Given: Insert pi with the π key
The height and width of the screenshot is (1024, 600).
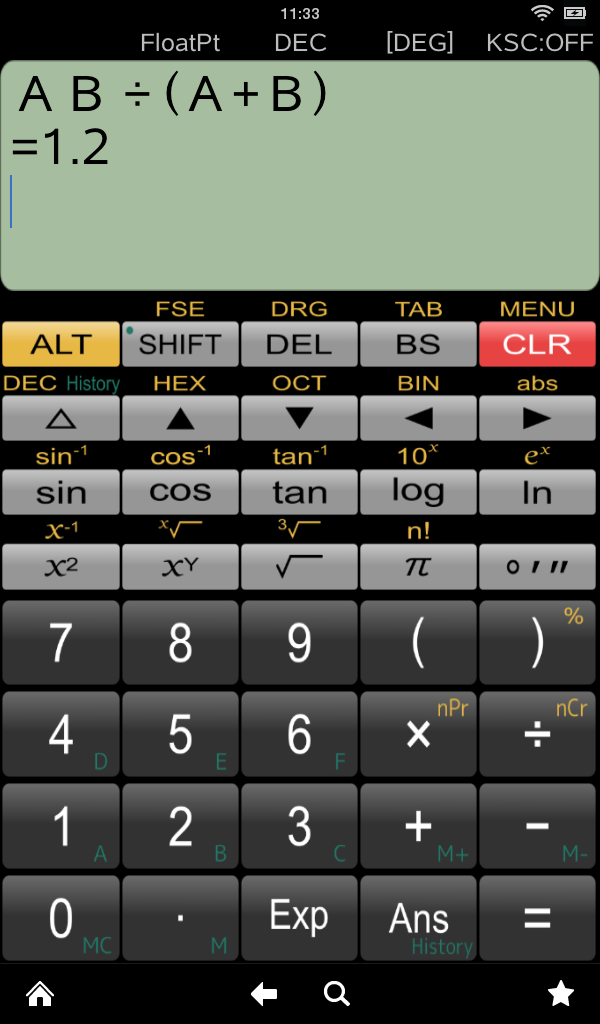Looking at the screenshot, I should click(418, 566).
